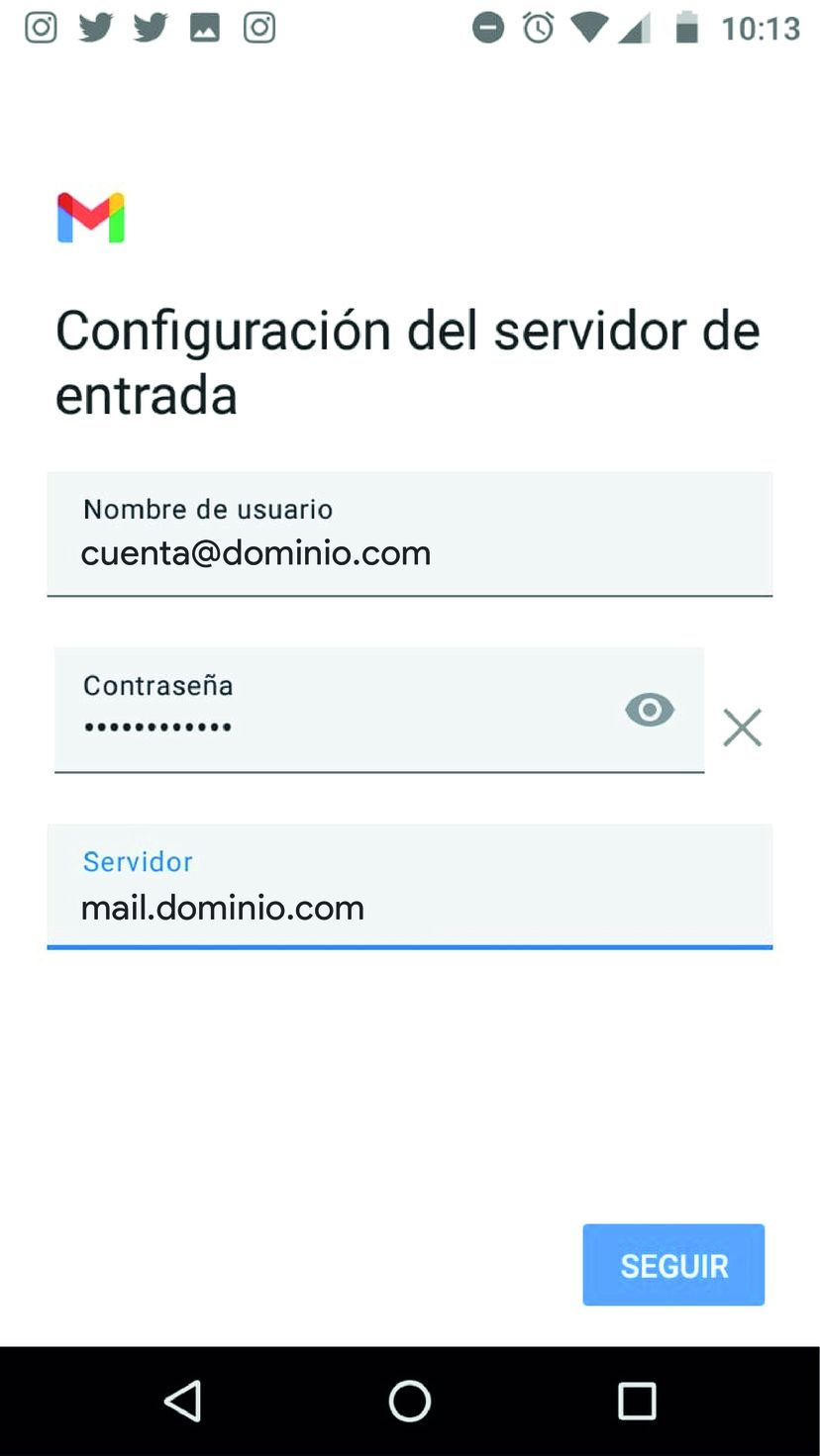Go back using the system back button

click(x=183, y=1401)
